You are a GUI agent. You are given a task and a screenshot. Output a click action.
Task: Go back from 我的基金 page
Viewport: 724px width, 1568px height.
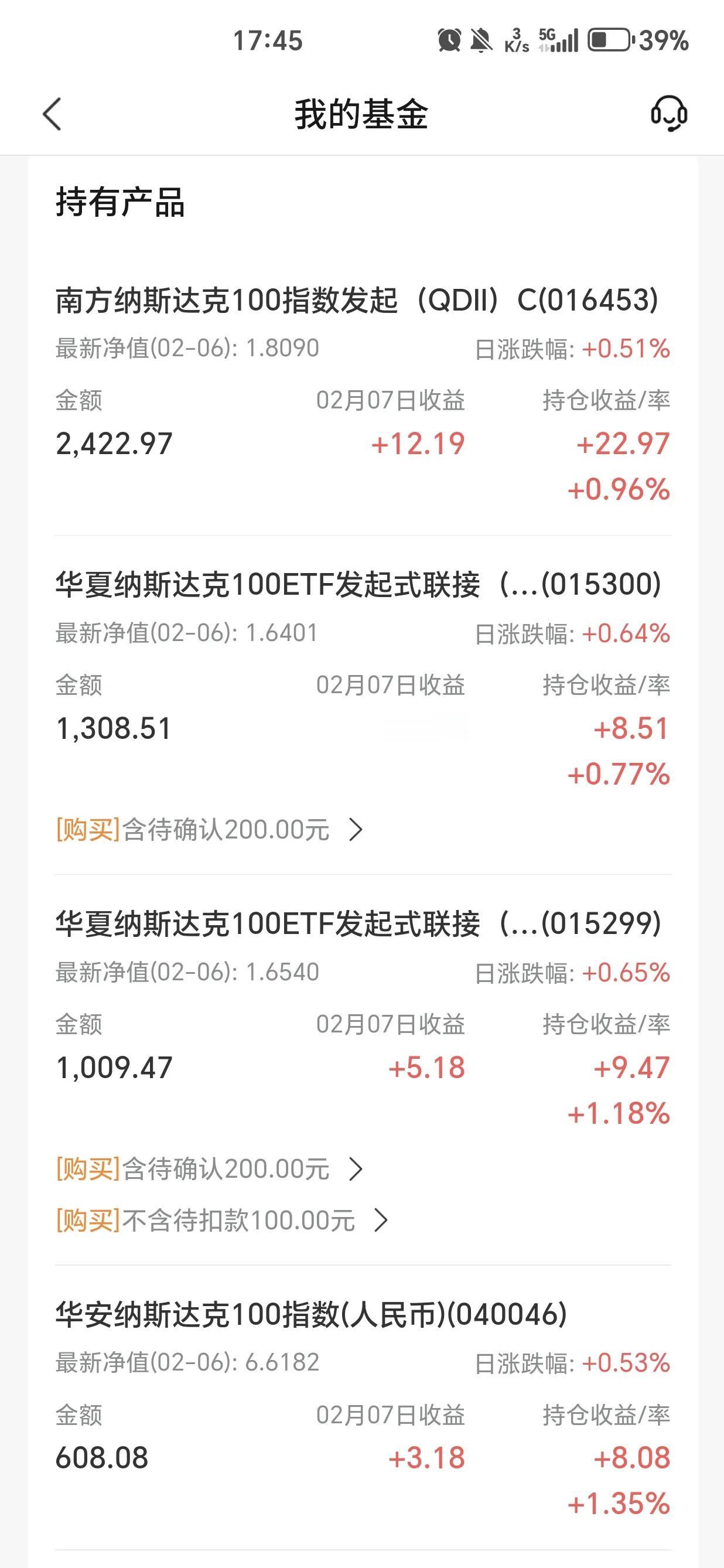(x=52, y=114)
